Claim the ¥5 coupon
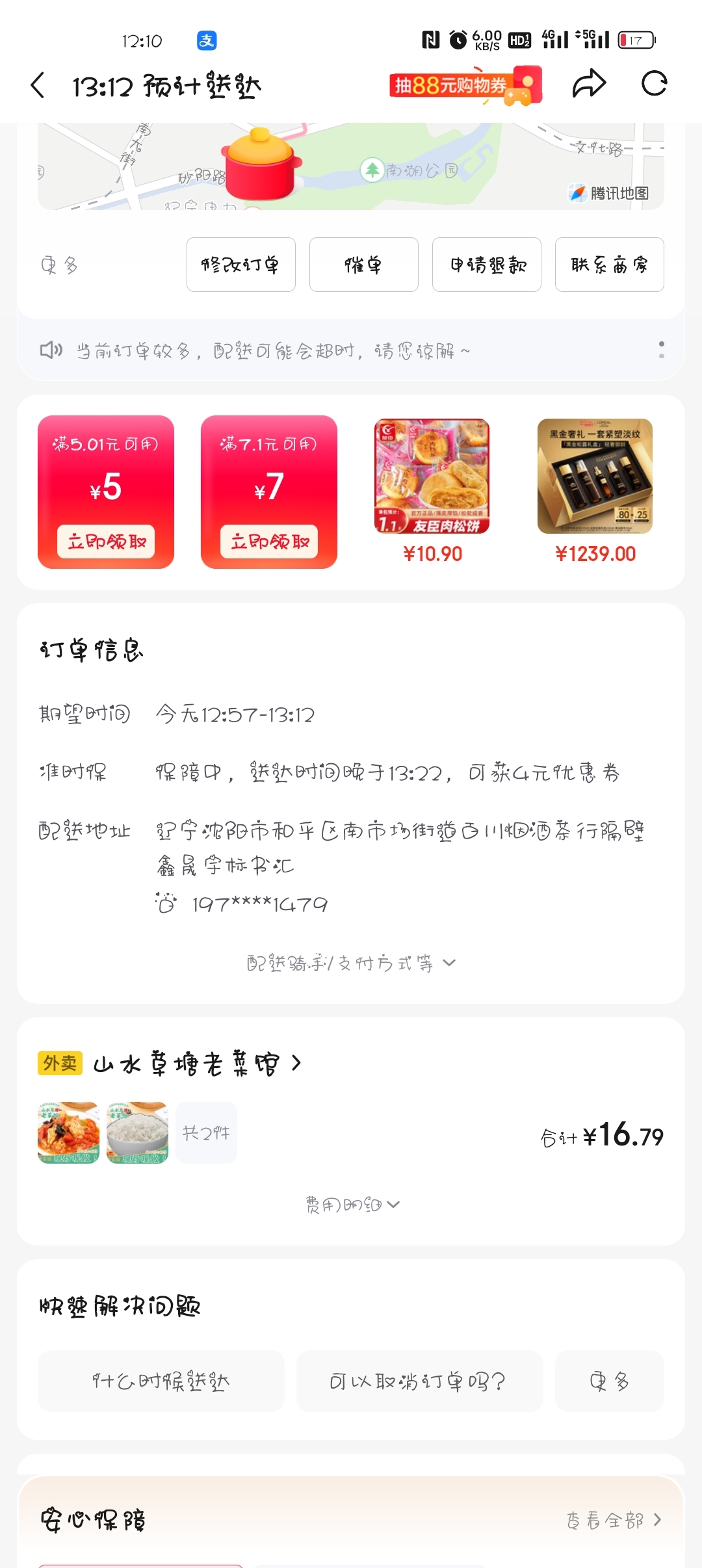 click(x=106, y=541)
